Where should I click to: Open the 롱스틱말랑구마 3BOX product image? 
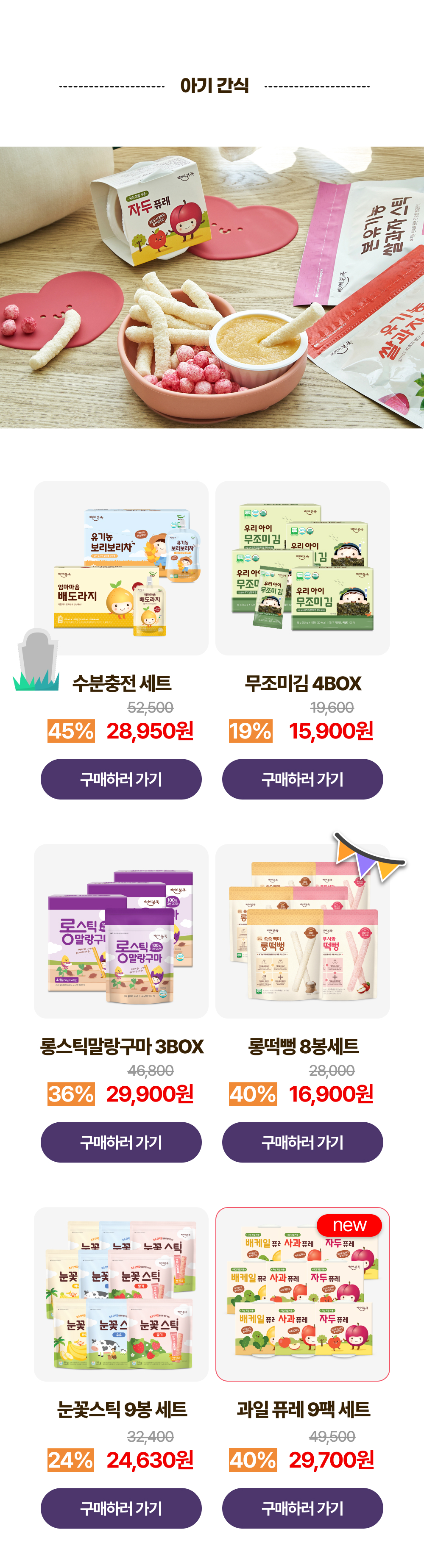[x=120, y=931]
